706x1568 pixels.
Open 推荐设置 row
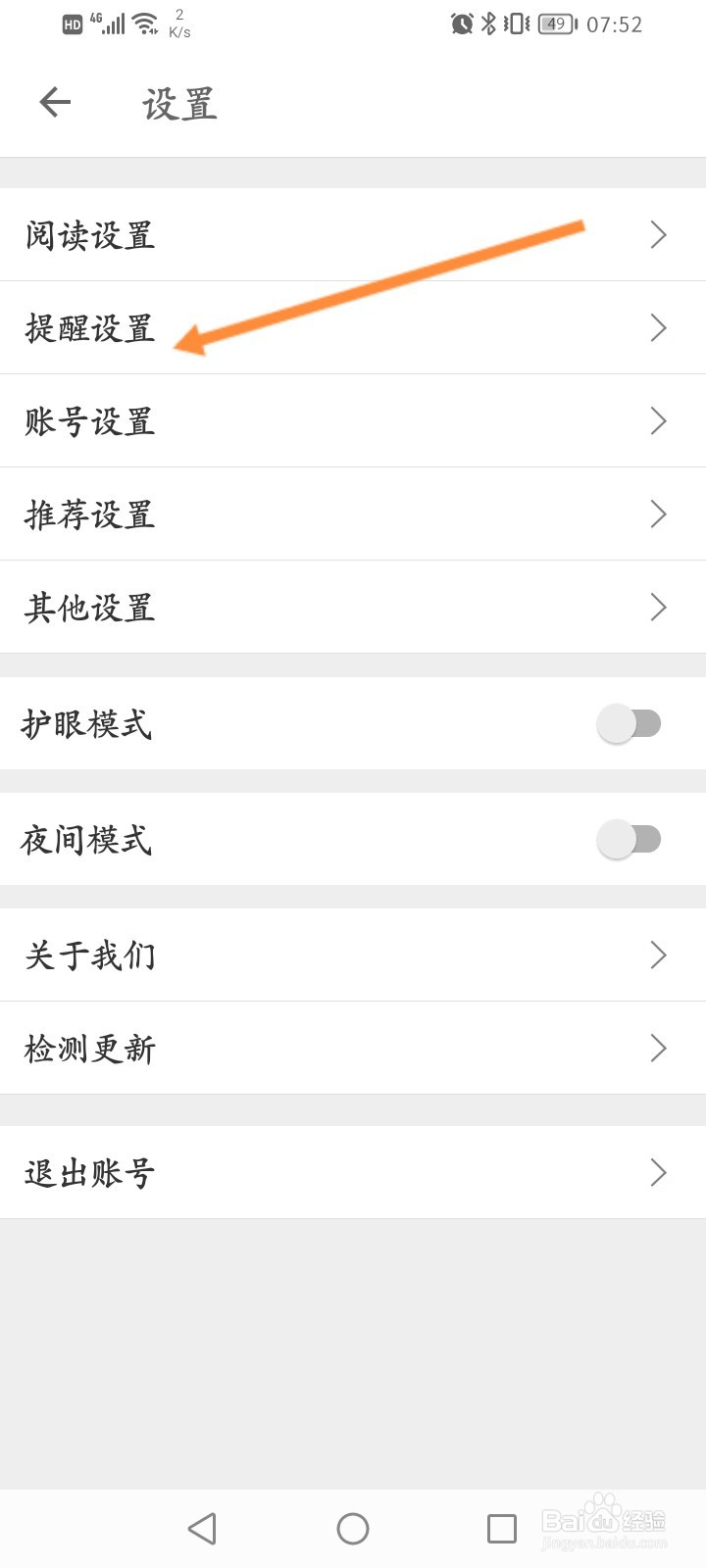353,514
